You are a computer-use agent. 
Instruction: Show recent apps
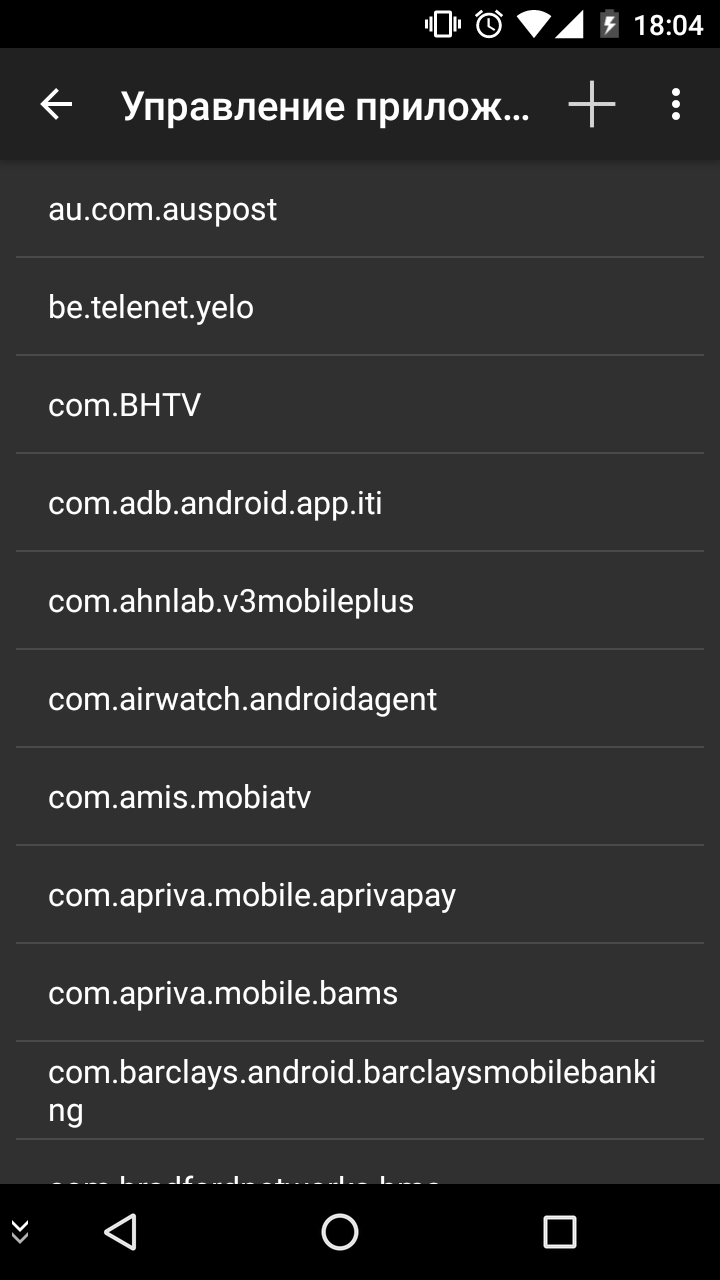click(x=560, y=1232)
